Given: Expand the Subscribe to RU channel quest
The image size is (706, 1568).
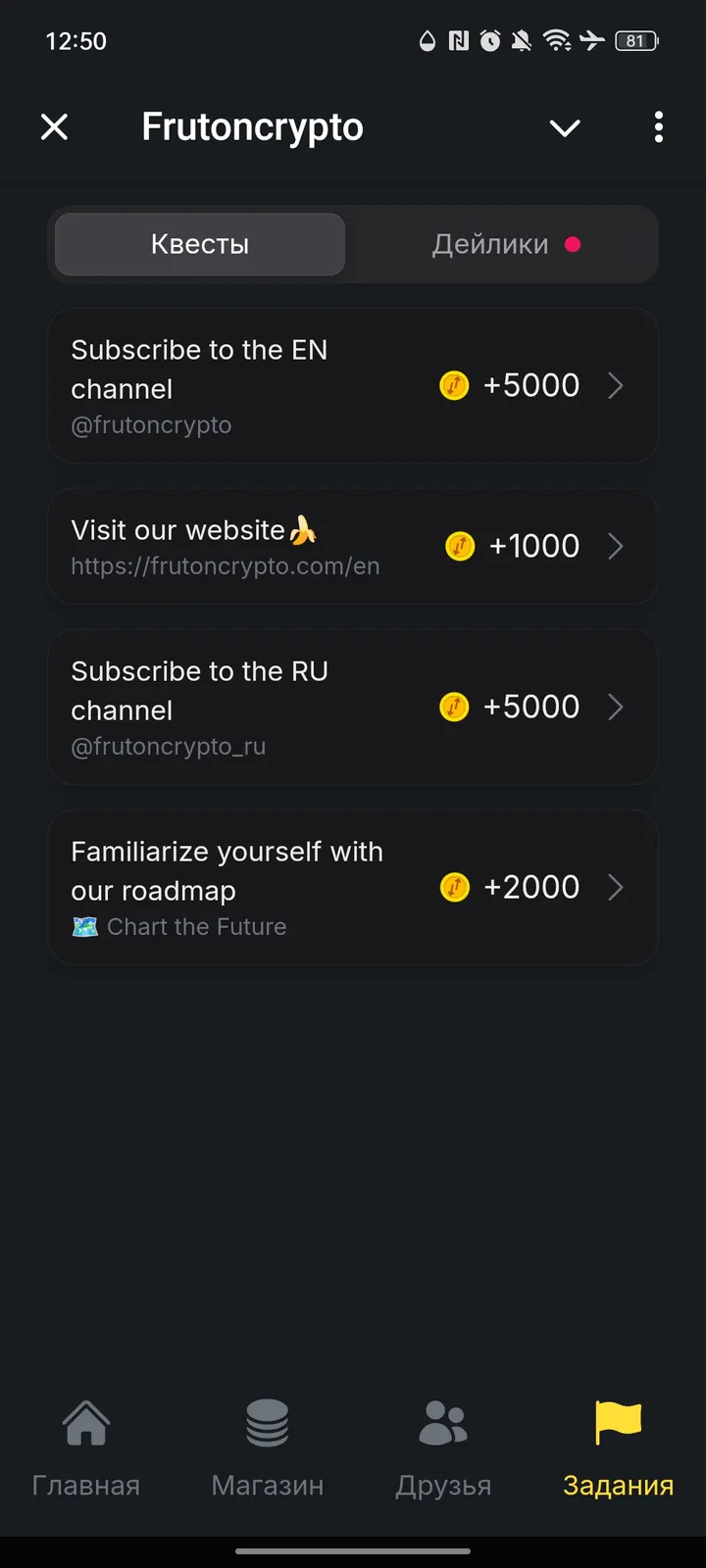Looking at the screenshot, I should 616,707.
